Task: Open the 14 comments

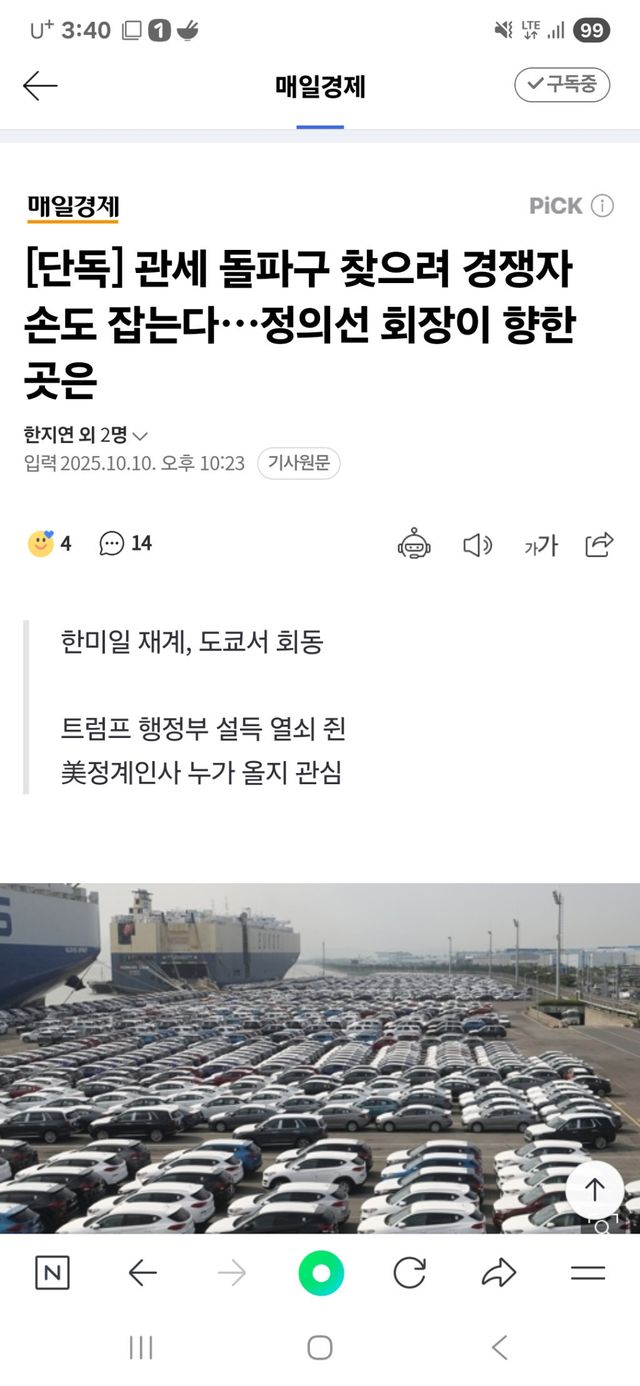Action: pos(126,543)
